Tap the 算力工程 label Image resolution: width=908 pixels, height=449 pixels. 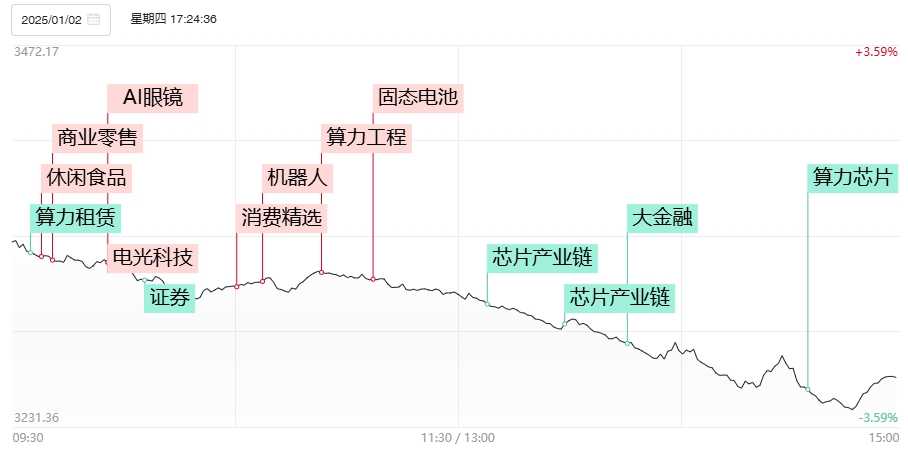click(366, 137)
